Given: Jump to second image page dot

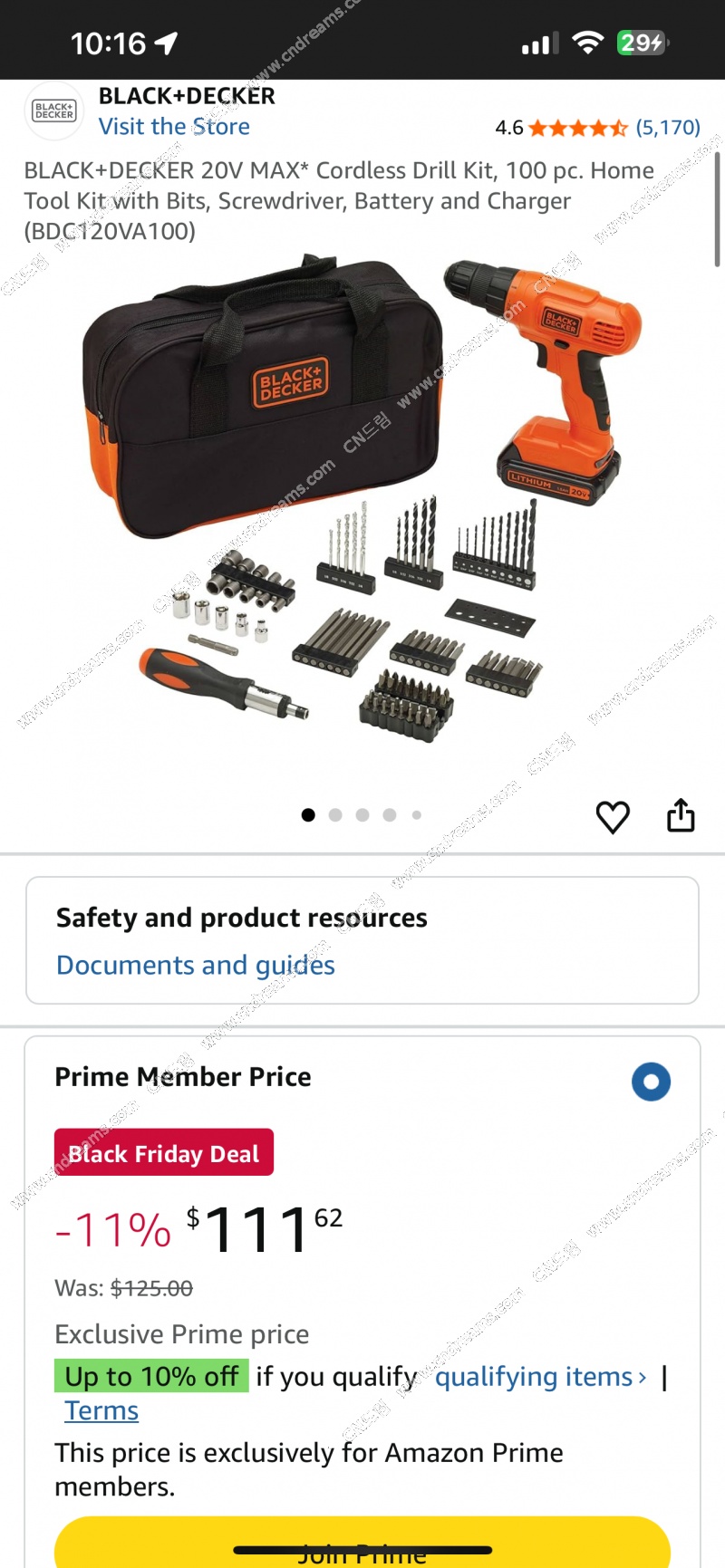Looking at the screenshot, I should (x=335, y=815).
